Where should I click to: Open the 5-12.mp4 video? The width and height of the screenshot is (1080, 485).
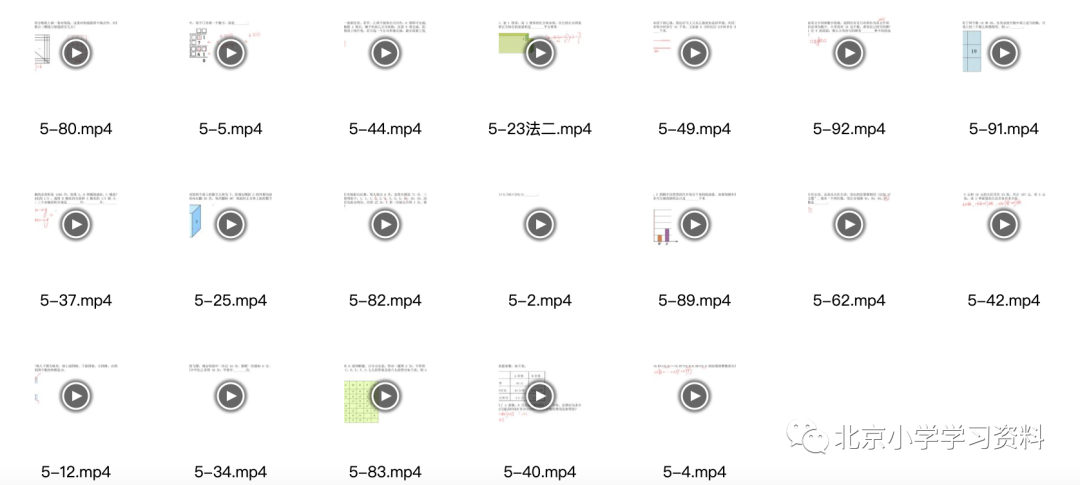76,397
